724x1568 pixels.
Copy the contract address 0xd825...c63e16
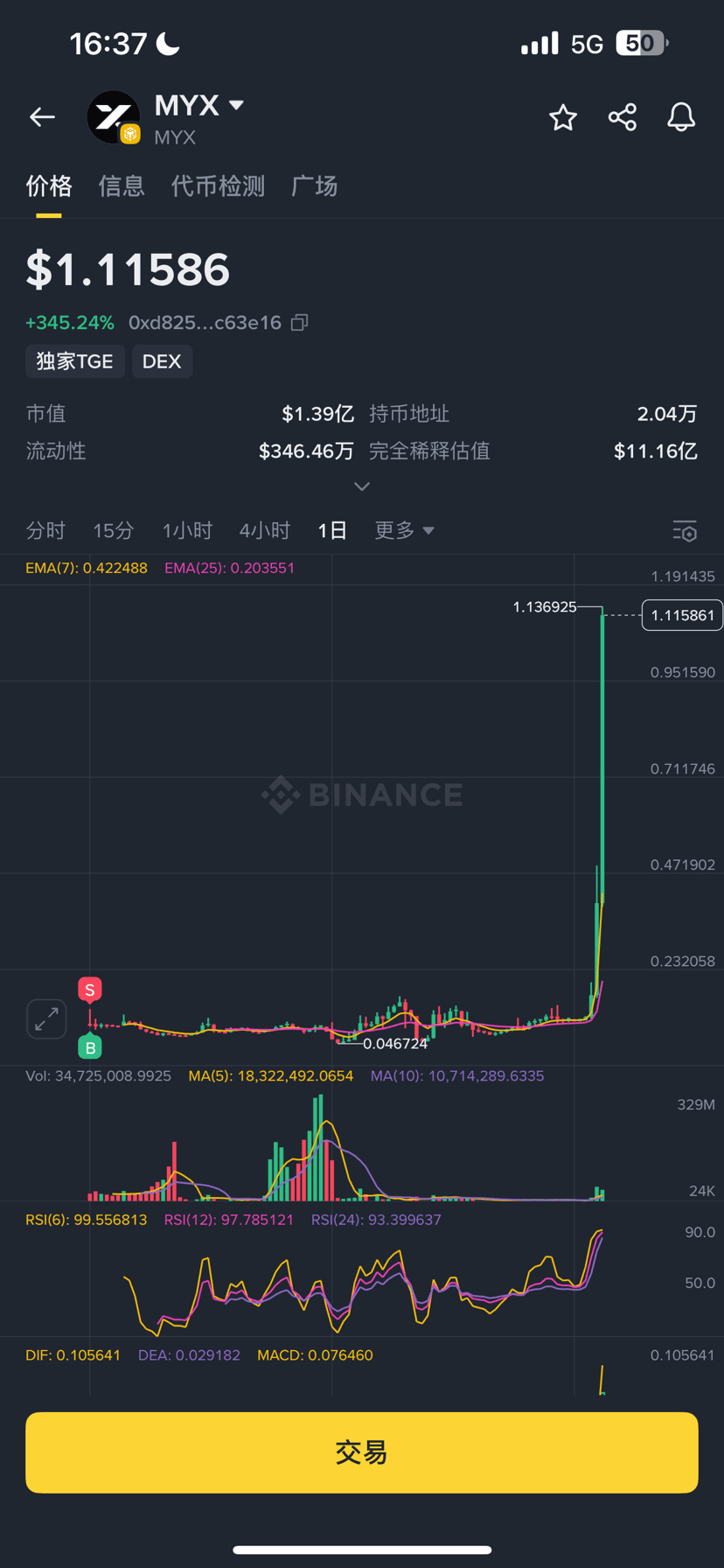[x=299, y=323]
